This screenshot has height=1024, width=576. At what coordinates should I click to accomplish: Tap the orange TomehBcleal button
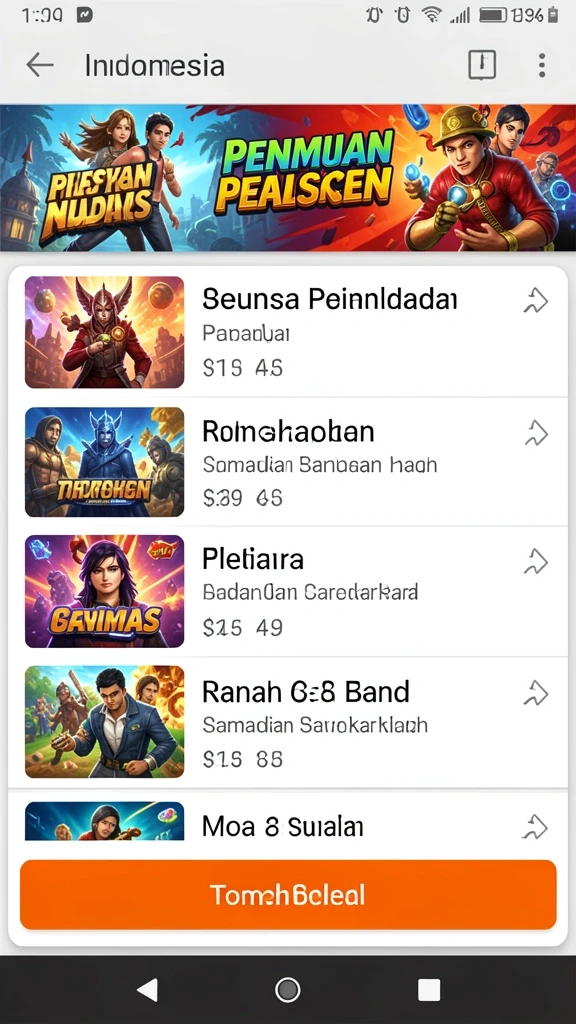(288, 895)
